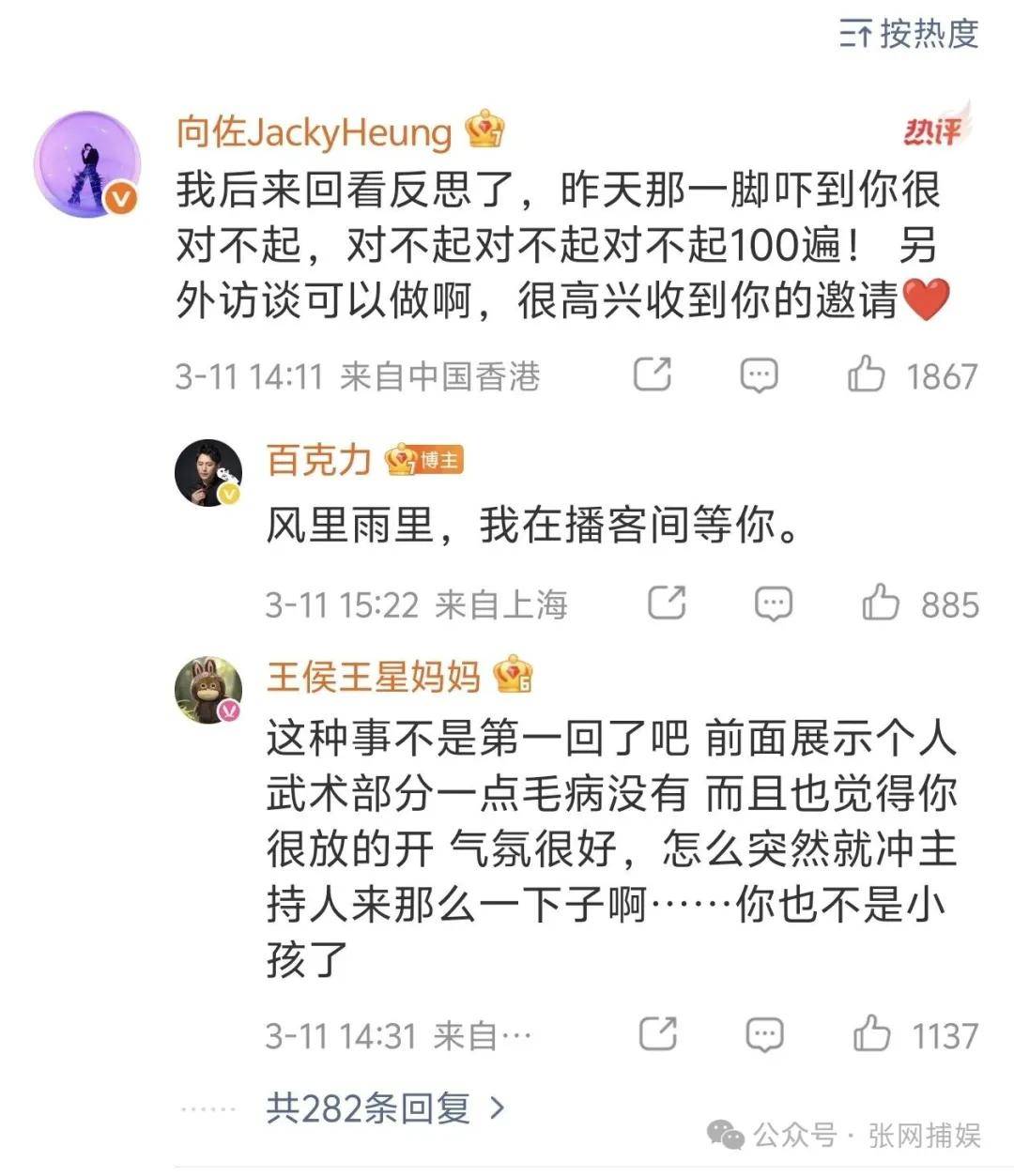Open 百克力's profile avatar

click(208, 472)
